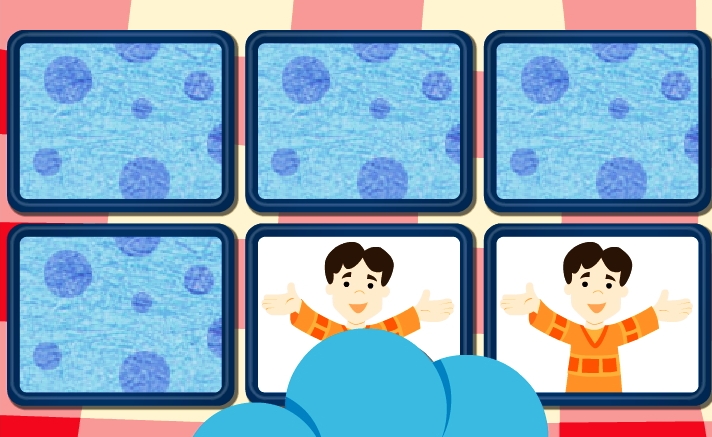Flip the top-left corner face-down card

[x=121, y=121]
